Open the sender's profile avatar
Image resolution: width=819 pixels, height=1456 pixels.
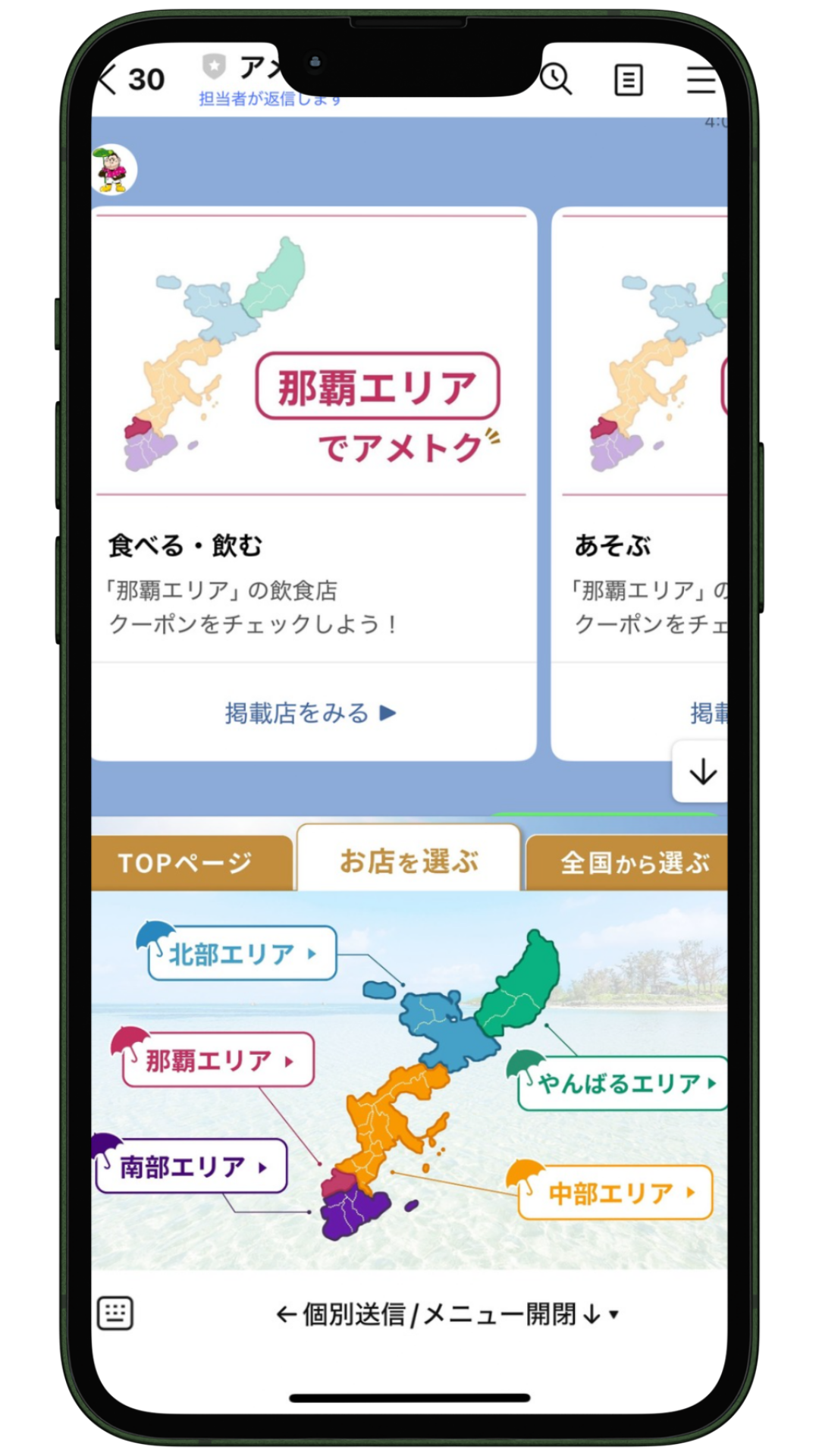coord(114,170)
